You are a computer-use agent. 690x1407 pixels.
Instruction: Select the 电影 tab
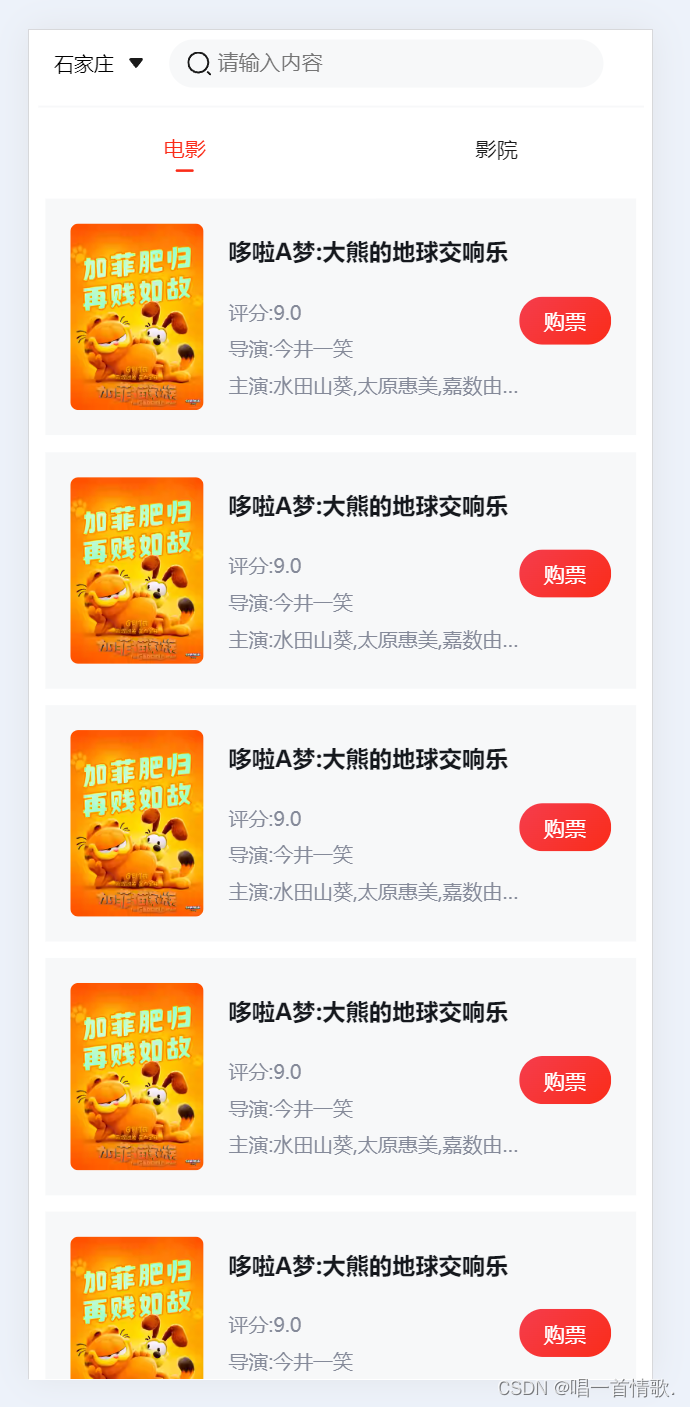(x=185, y=150)
